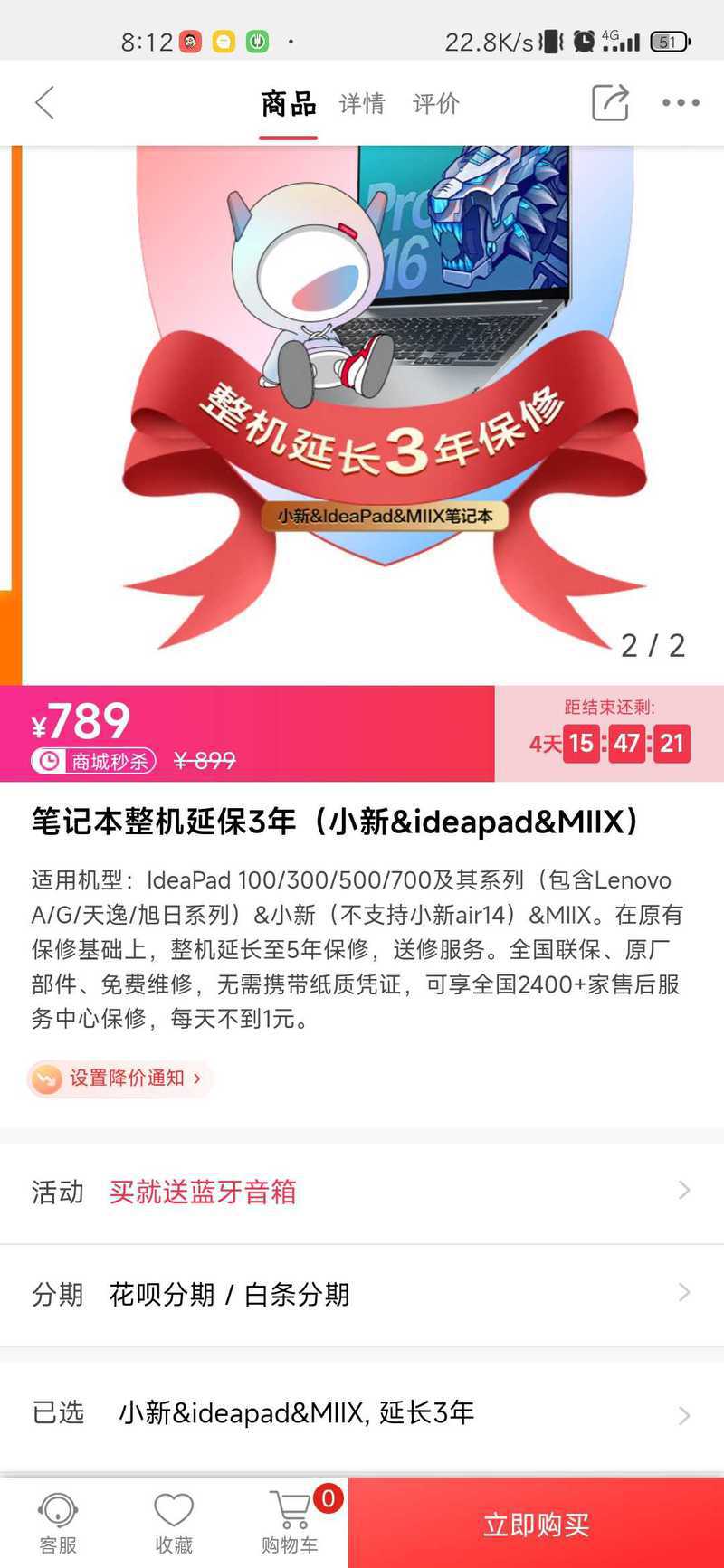Viewport: 724px width, 1568px height.
Task: Tap 立即购买 to buy now
Action: click(x=536, y=1524)
